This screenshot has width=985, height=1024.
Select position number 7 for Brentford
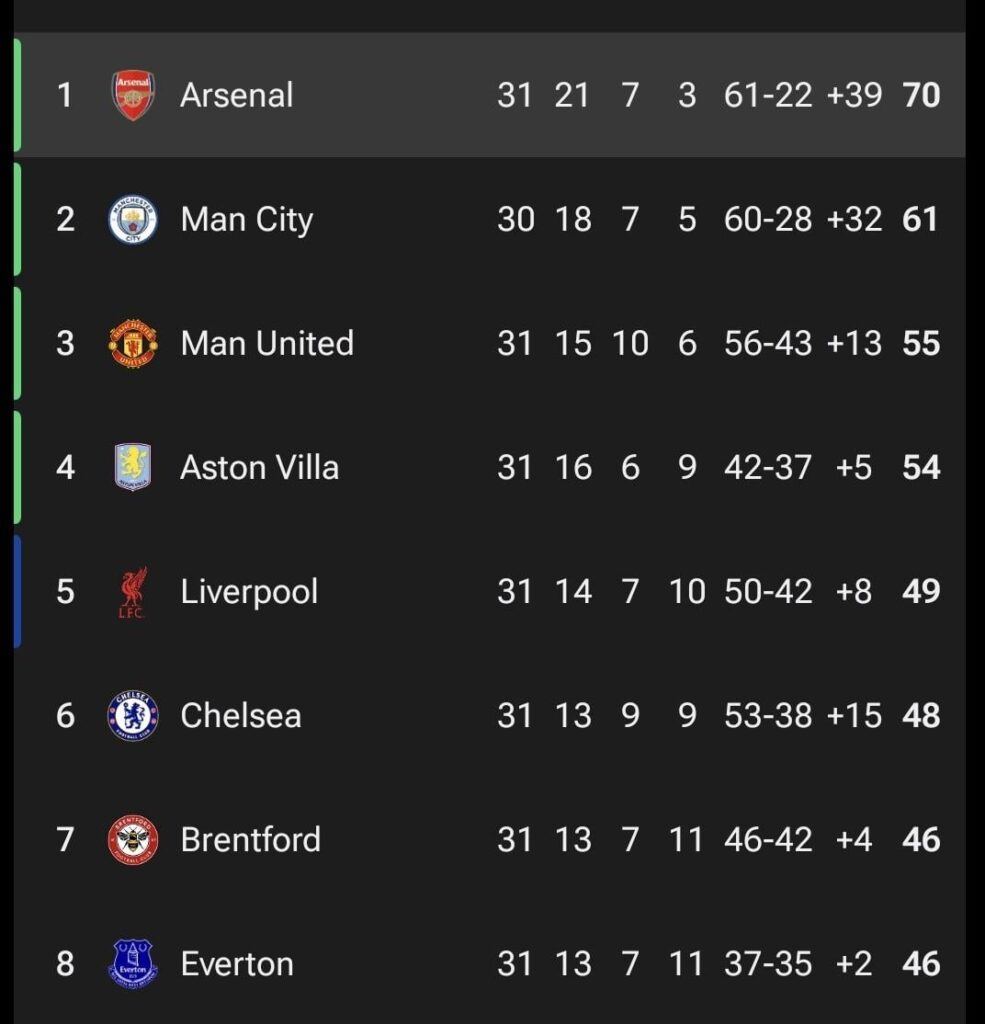tap(64, 839)
